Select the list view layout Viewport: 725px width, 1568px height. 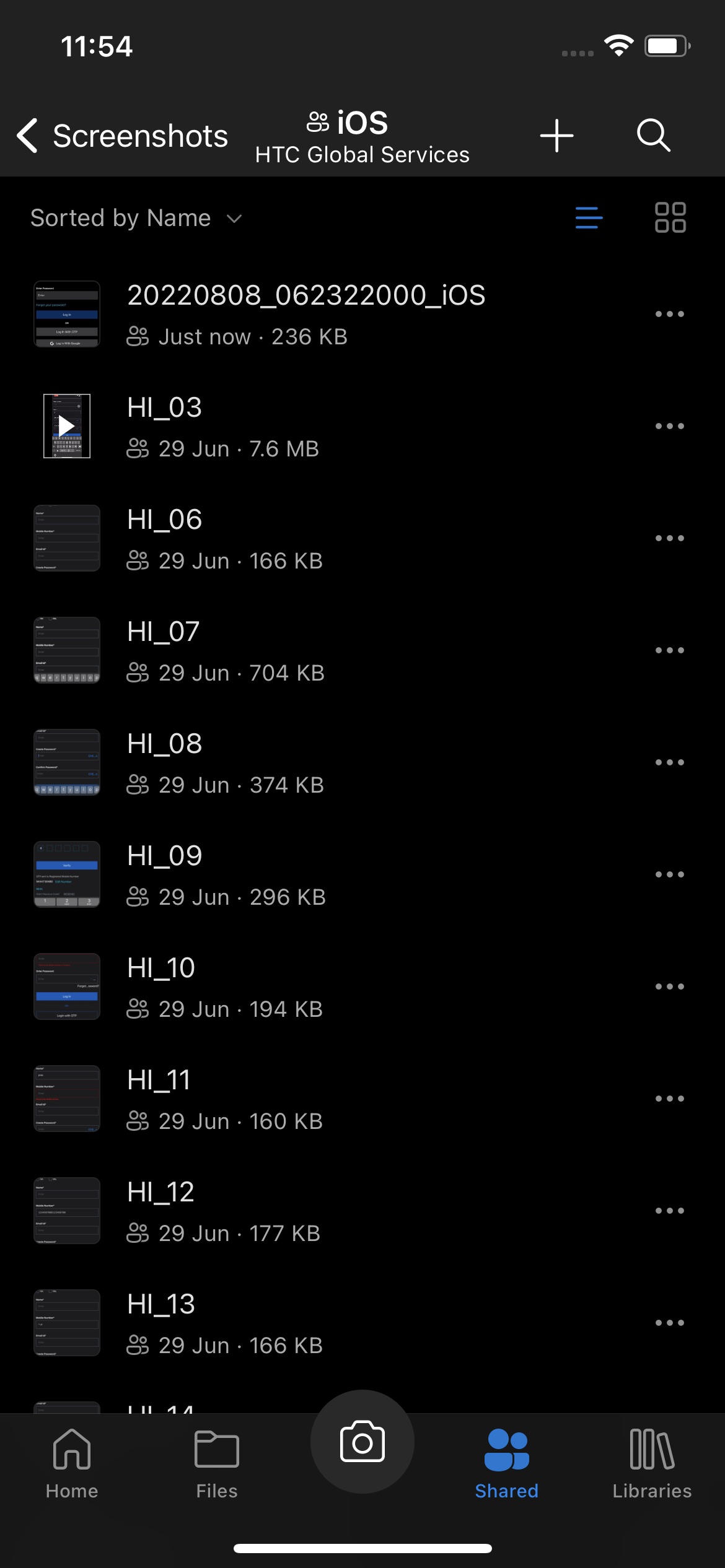[589, 218]
